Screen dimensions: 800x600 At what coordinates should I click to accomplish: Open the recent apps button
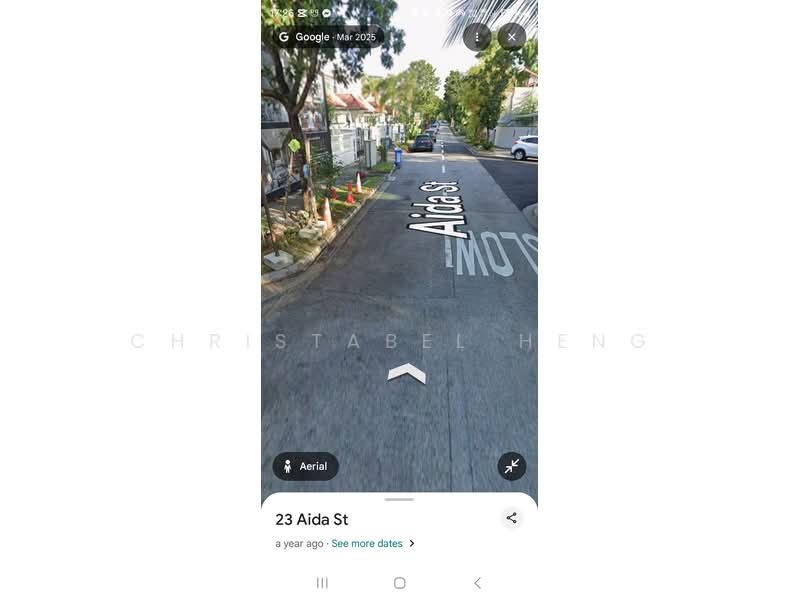coord(322,583)
